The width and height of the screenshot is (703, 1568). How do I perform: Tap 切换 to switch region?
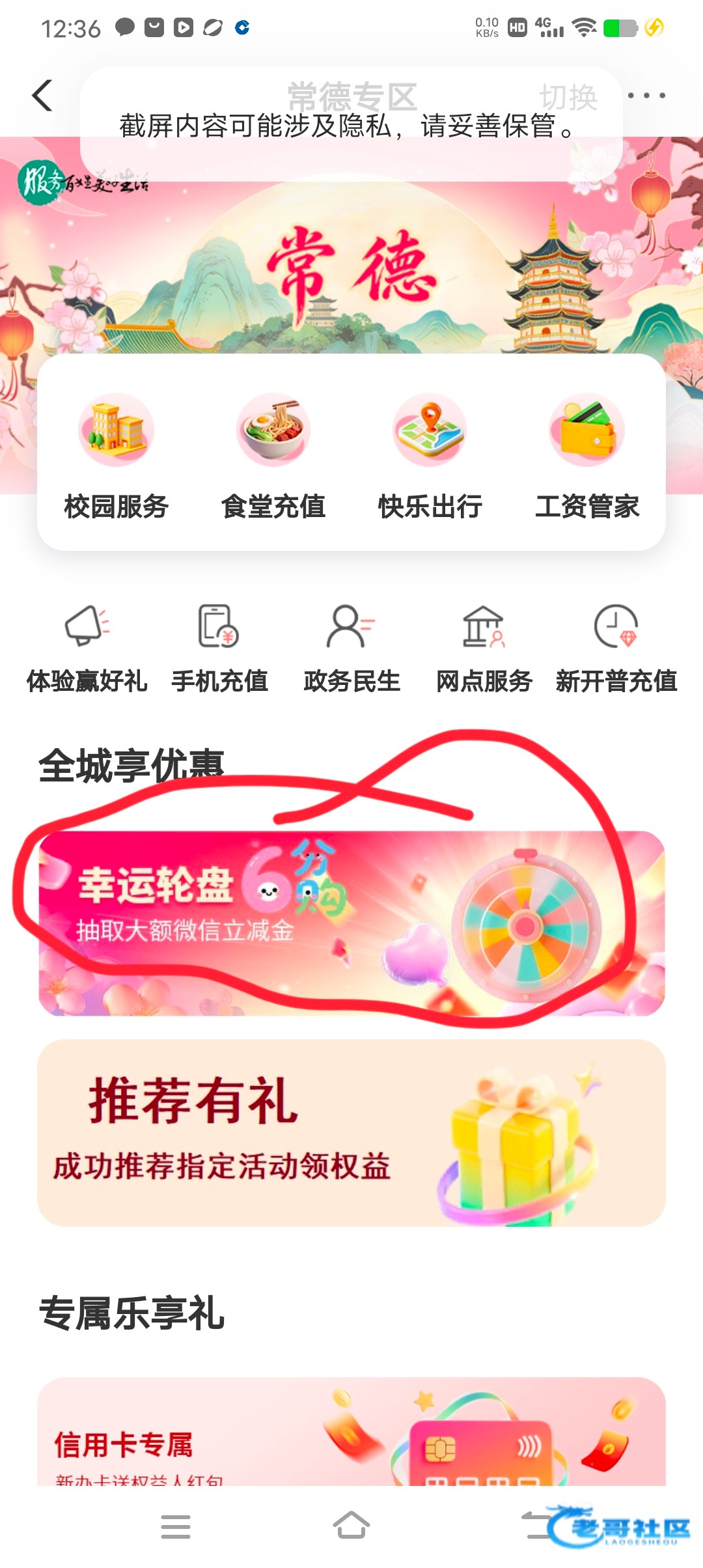tap(568, 98)
